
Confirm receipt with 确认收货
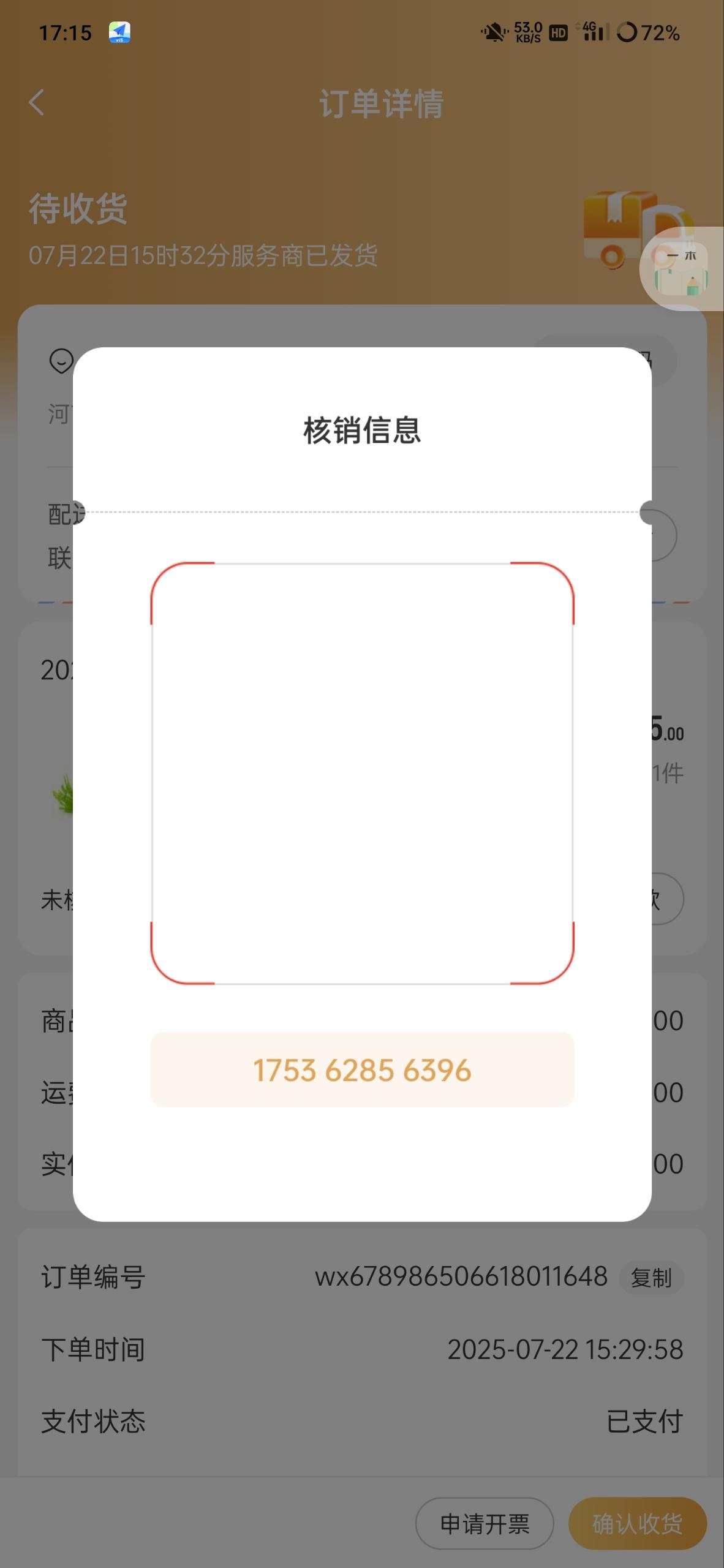coord(637,1523)
